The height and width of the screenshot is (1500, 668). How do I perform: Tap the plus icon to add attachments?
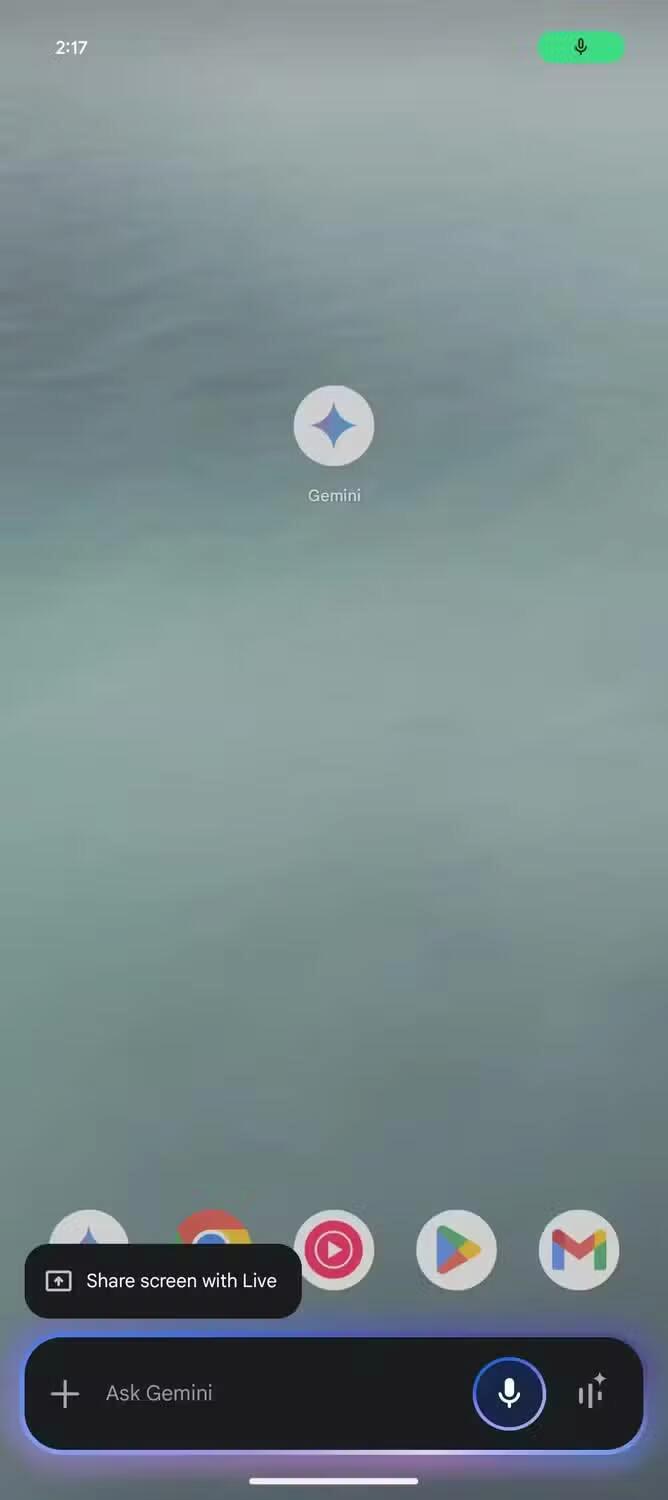(x=65, y=1393)
